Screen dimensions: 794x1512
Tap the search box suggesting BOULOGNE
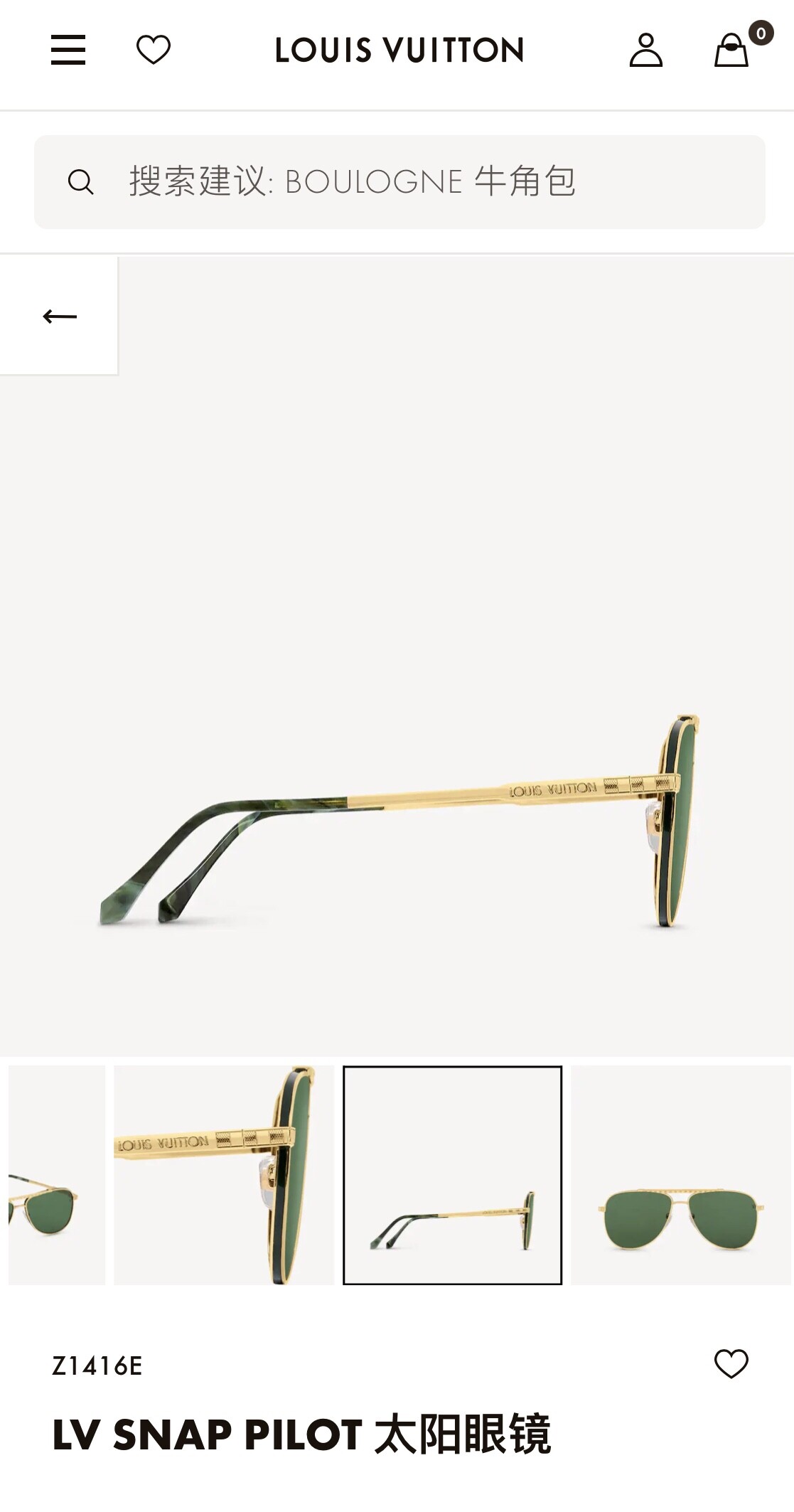399,182
